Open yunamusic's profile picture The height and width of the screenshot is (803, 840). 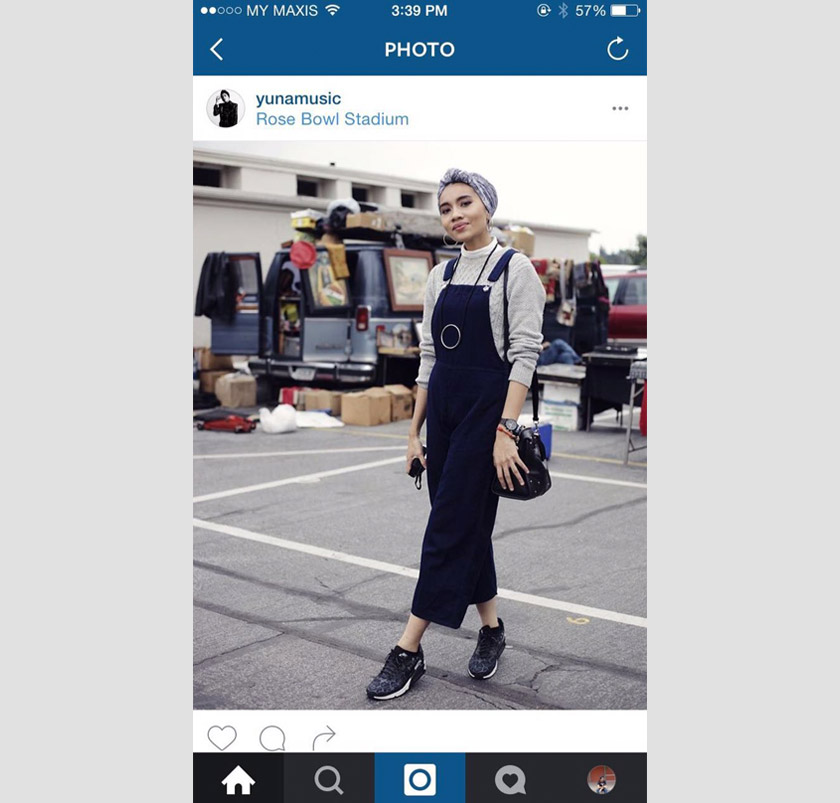click(x=225, y=108)
